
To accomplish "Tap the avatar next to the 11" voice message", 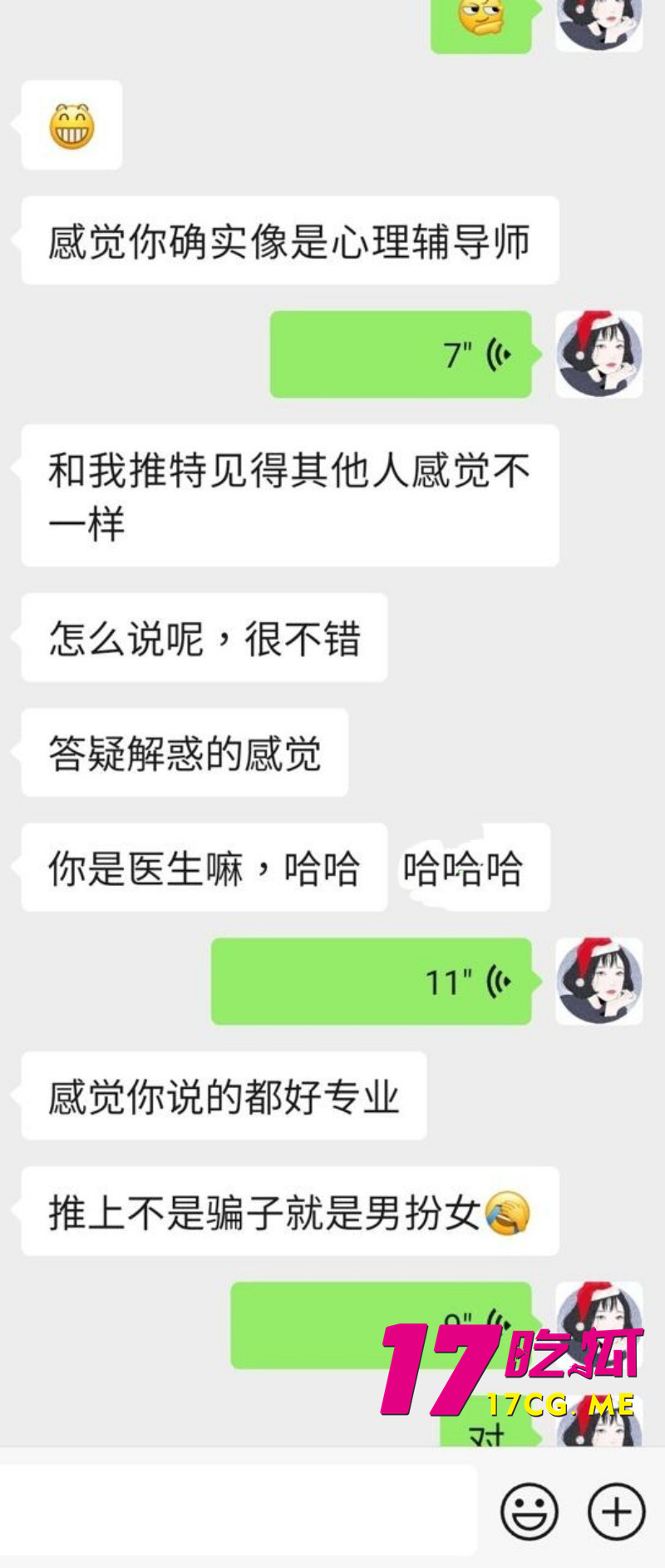I will click(x=598, y=982).
